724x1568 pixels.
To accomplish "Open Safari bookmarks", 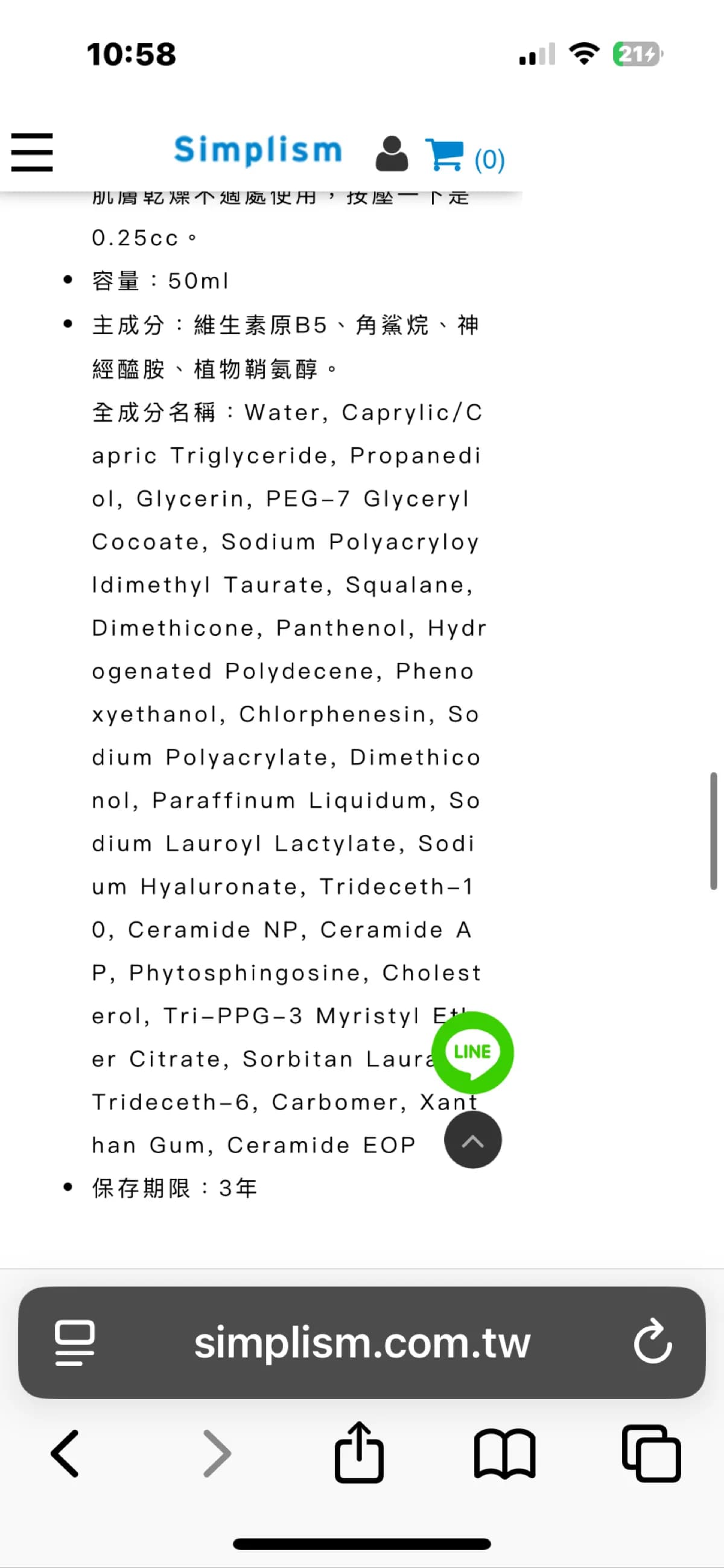I will (x=505, y=1453).
